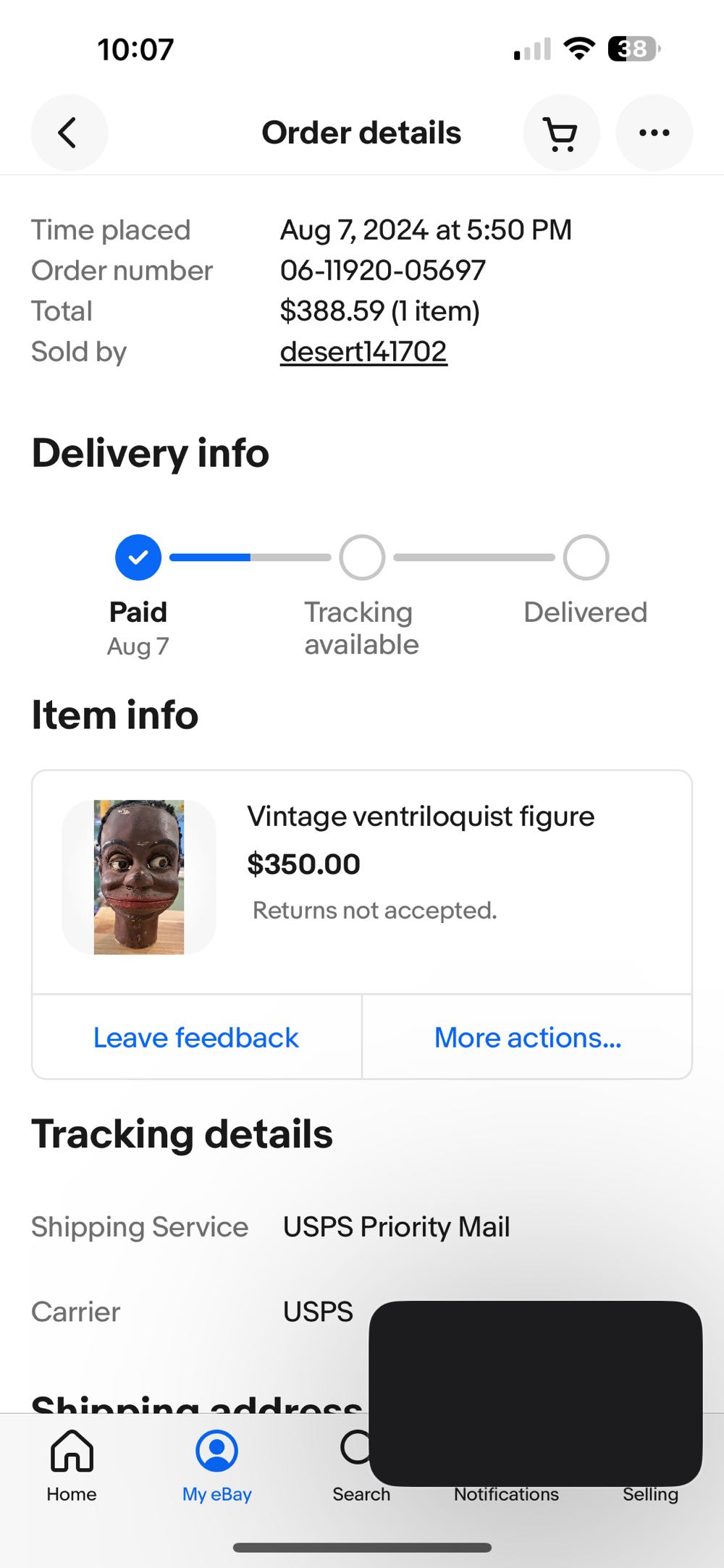Open the Vintage ventriloquist figure listing

pos(420,817)
